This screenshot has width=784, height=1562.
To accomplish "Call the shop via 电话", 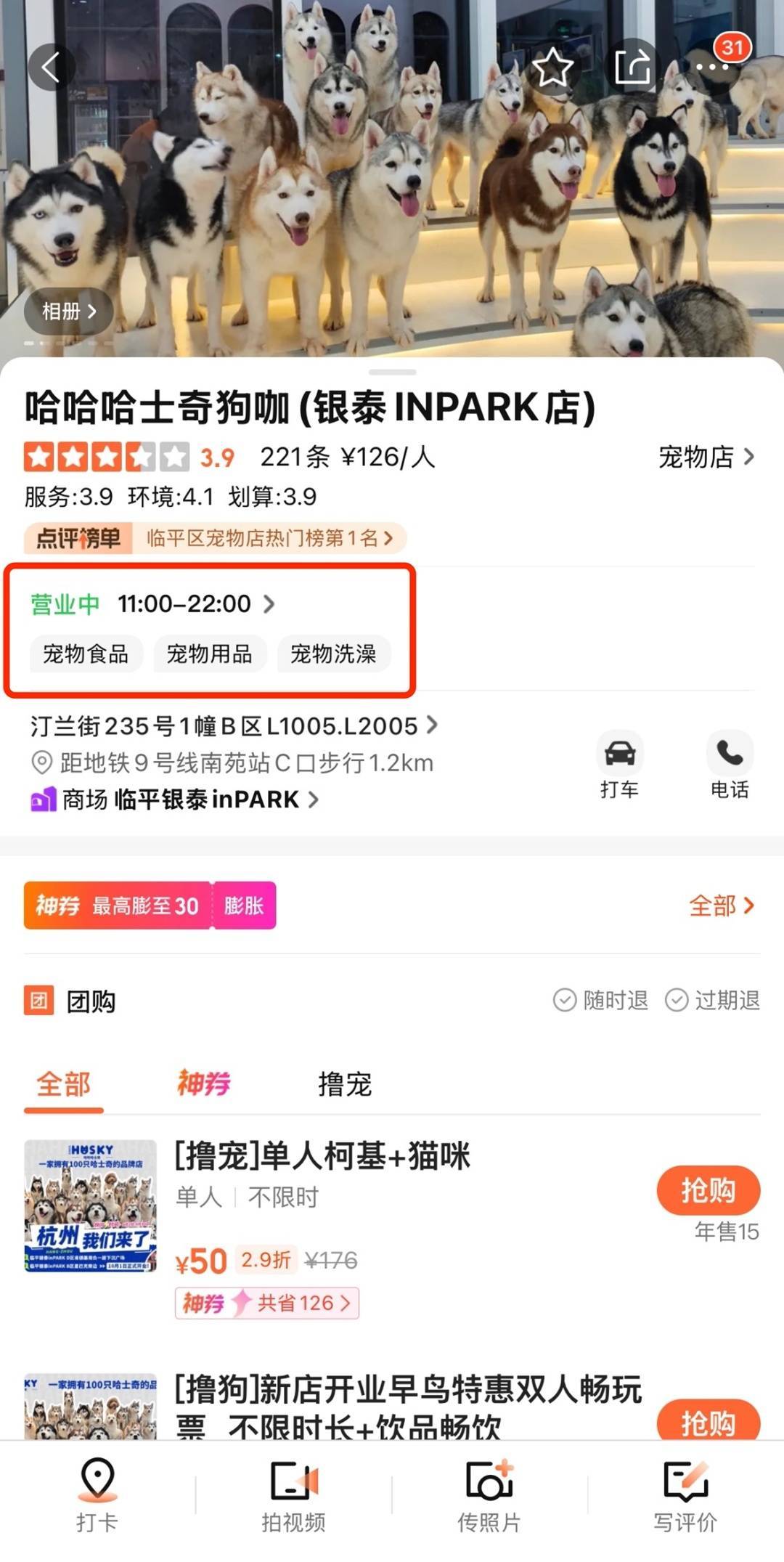I will (730, 765).
